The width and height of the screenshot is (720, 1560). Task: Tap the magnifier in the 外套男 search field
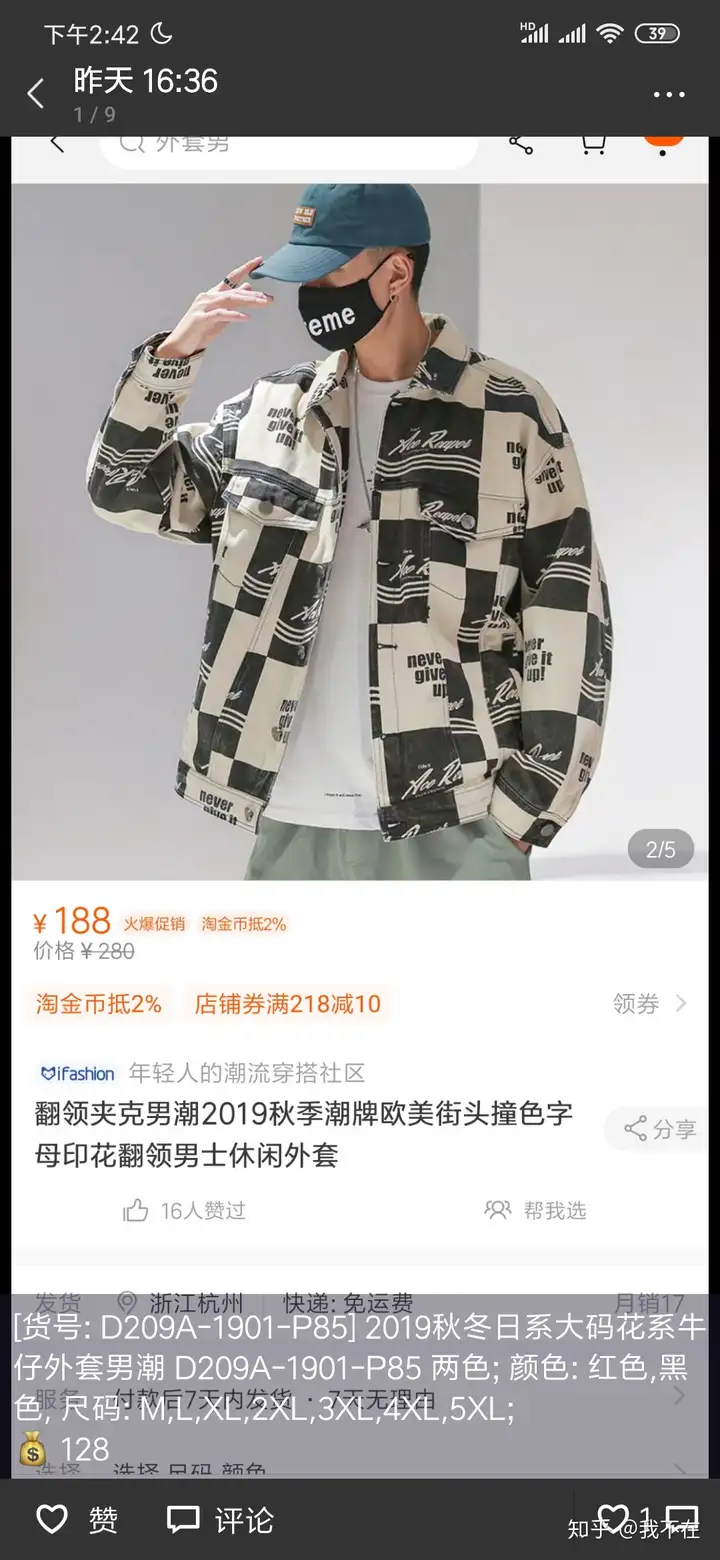[x=133, y=141]
